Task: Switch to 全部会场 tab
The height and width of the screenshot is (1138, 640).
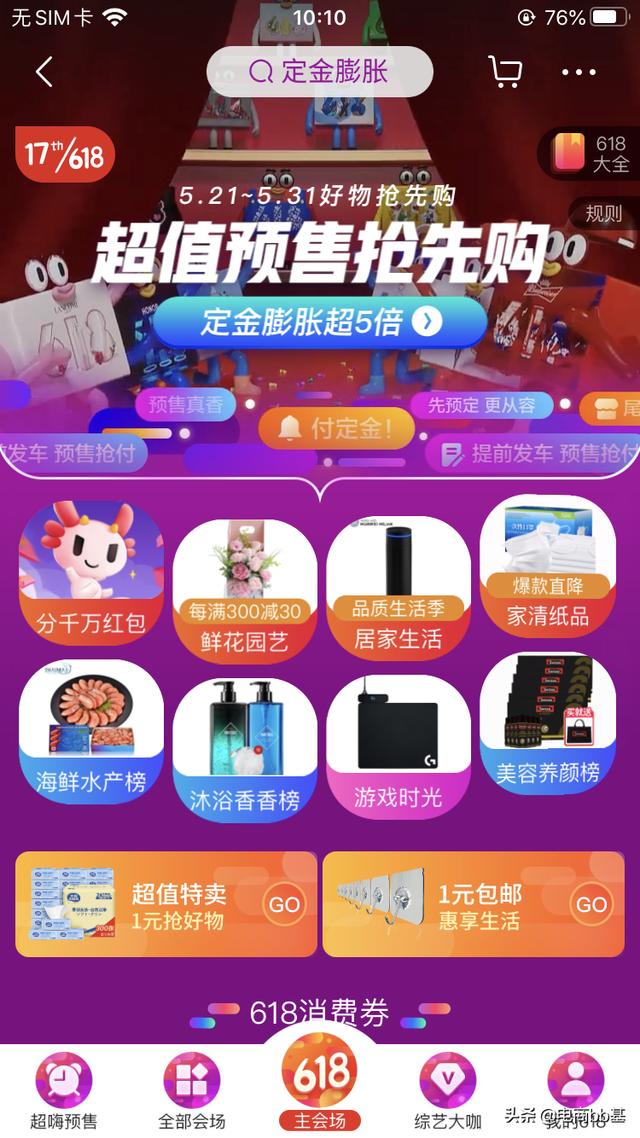Action: coord(192,1092)
